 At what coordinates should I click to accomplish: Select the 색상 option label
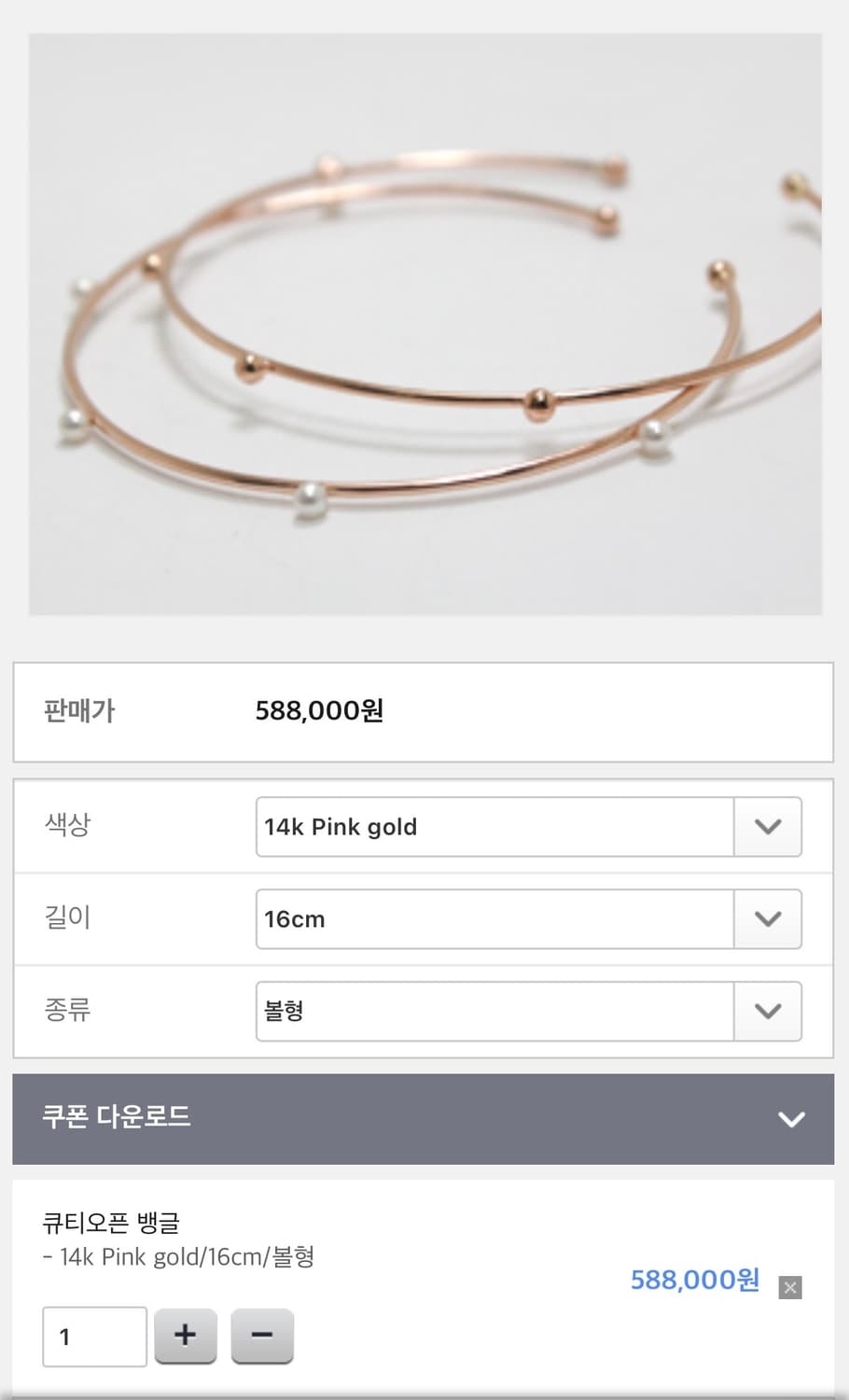tap(66, 827)
